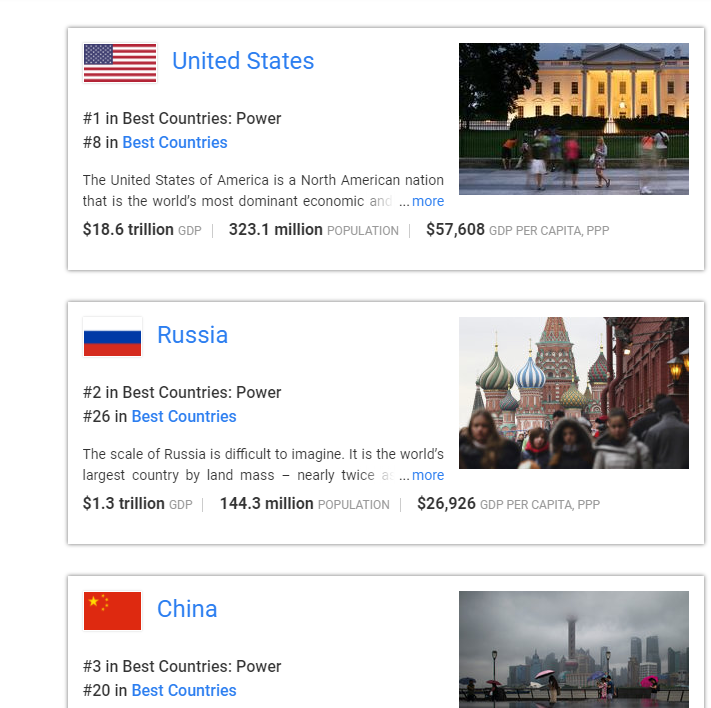This screenshot has width=711, height=708.
Task: Tap Best Countries link under United States
Action: 174,142
